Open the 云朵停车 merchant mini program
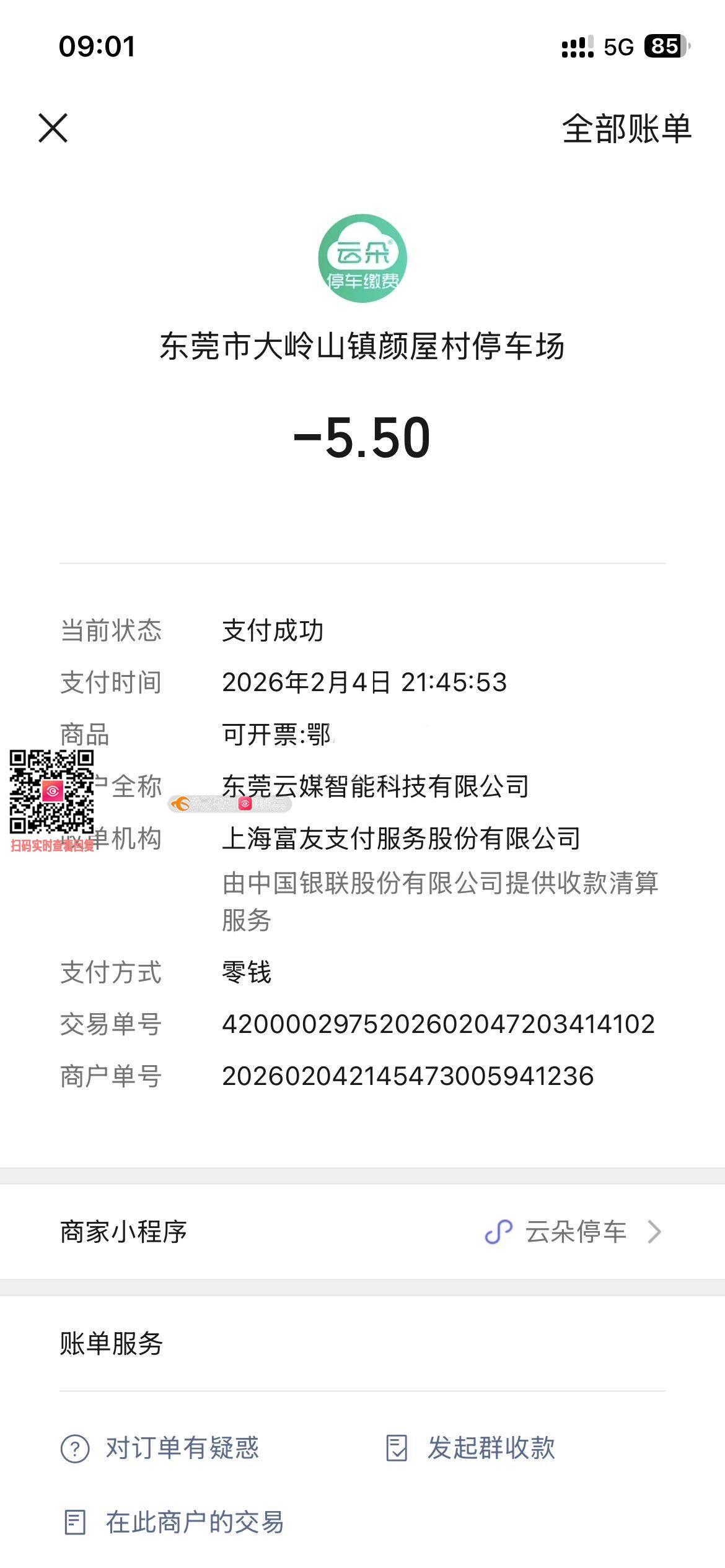Screen dimensions: 725x1568 (573, 1232)
